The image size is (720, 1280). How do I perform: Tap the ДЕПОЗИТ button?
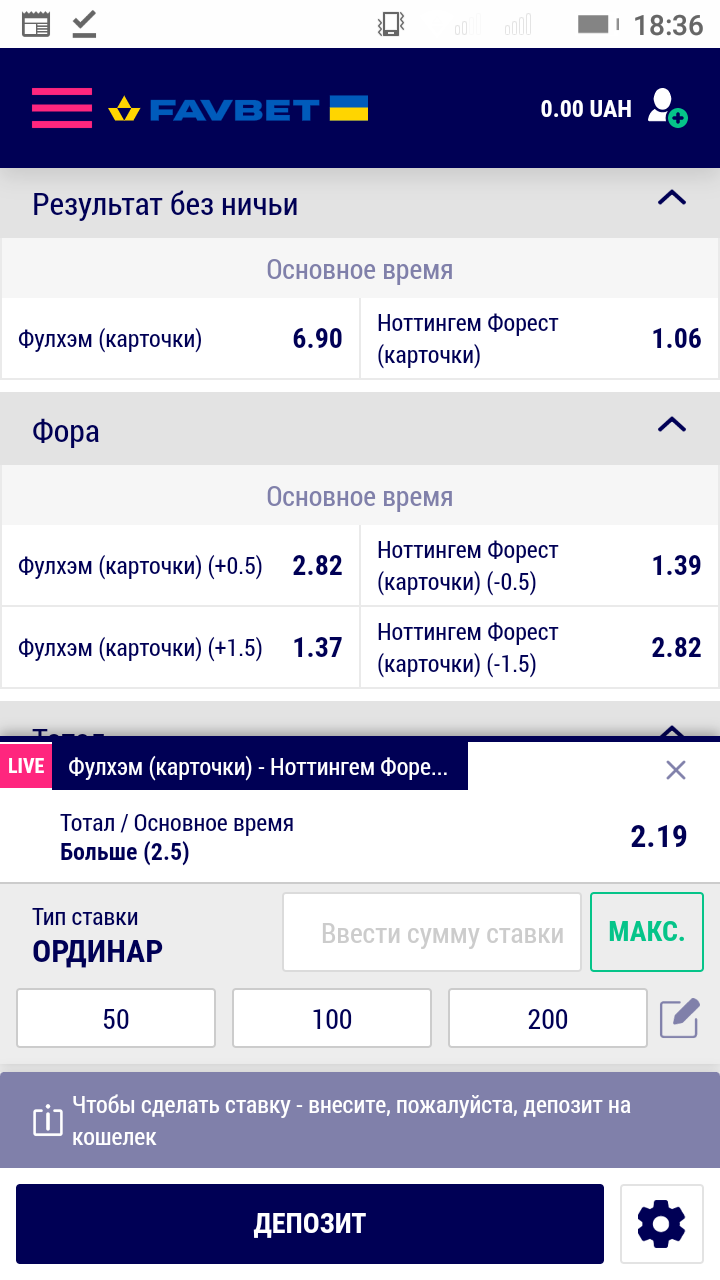(310, 1223)
